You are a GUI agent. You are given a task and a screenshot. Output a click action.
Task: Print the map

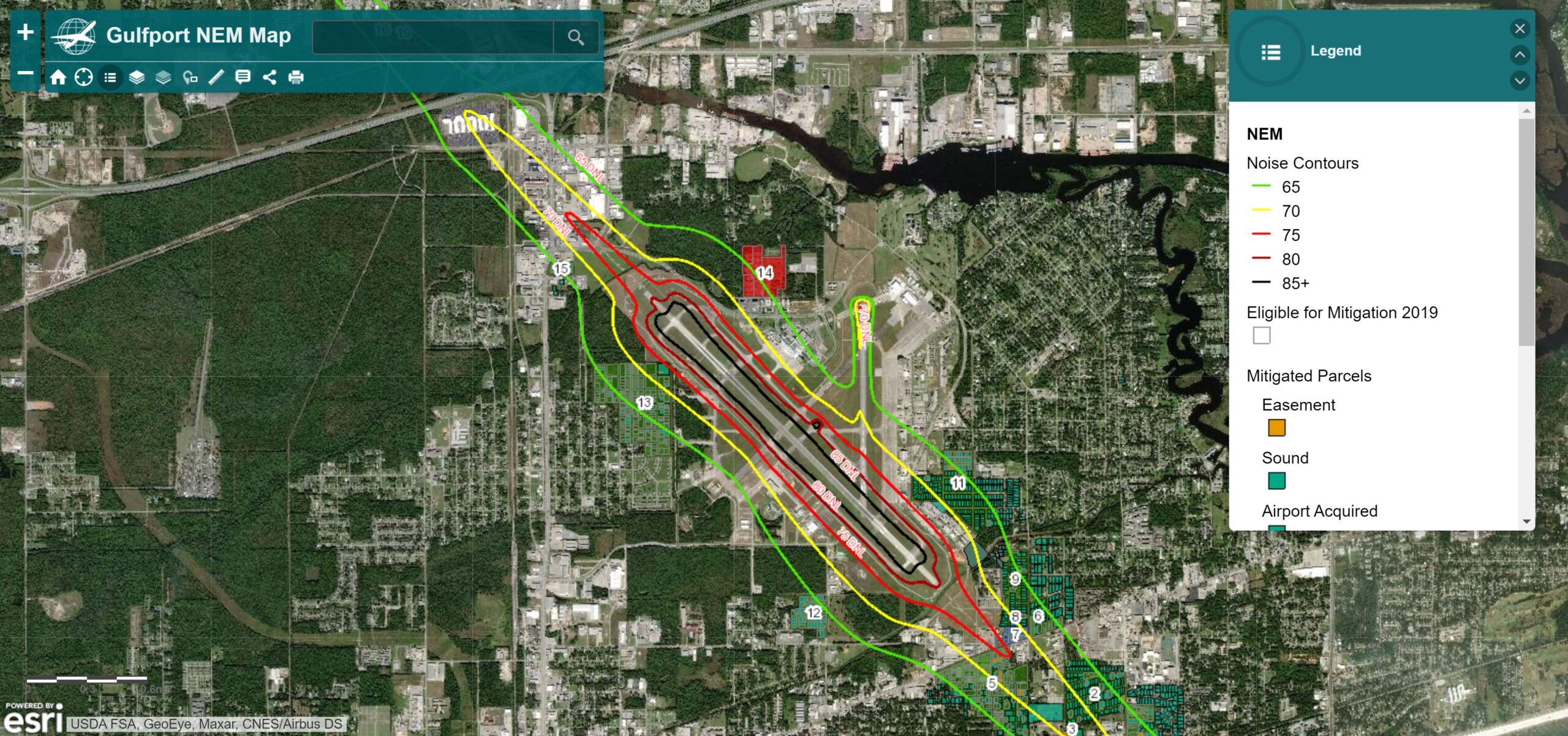click(x=296, y=77)
